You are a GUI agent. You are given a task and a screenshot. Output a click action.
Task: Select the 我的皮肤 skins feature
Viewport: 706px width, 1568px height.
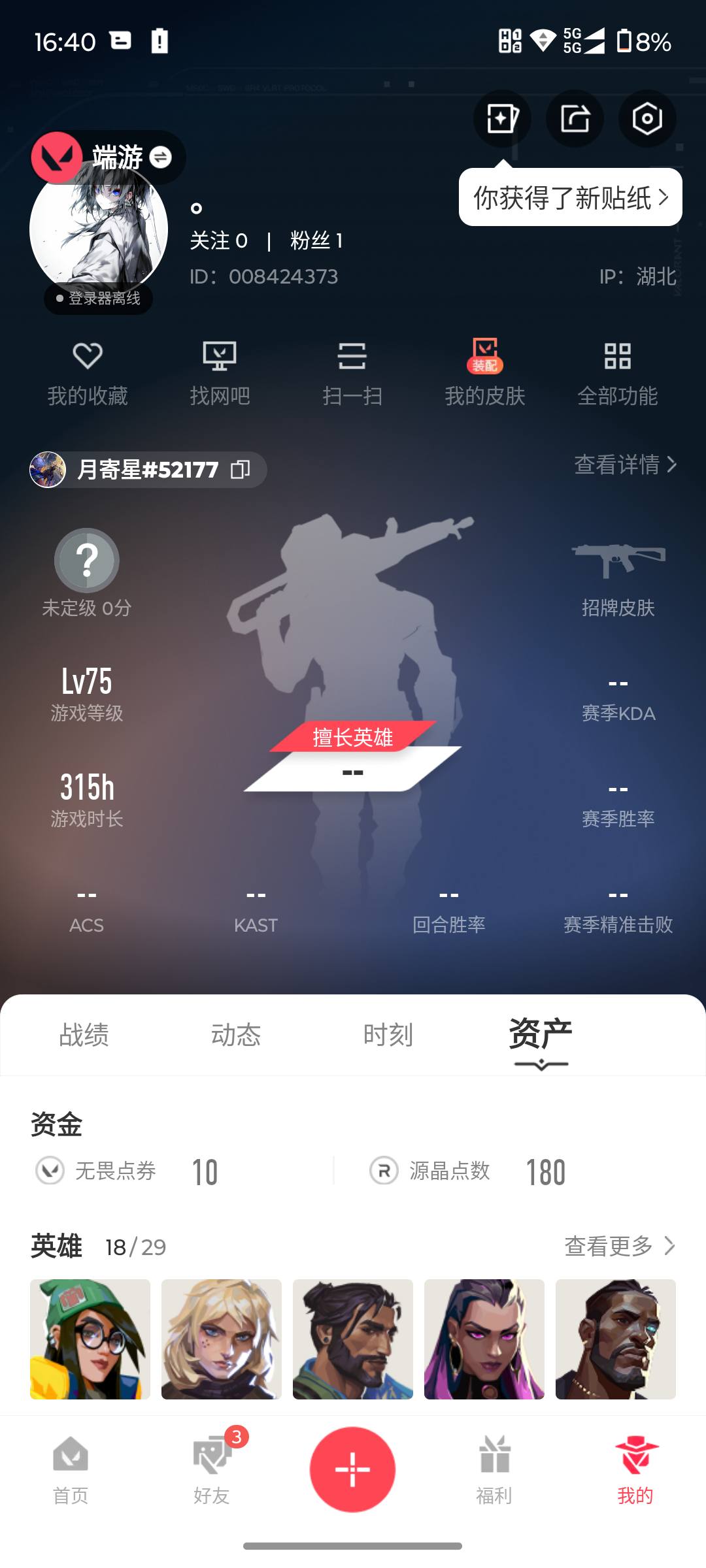tap(485, 372)
